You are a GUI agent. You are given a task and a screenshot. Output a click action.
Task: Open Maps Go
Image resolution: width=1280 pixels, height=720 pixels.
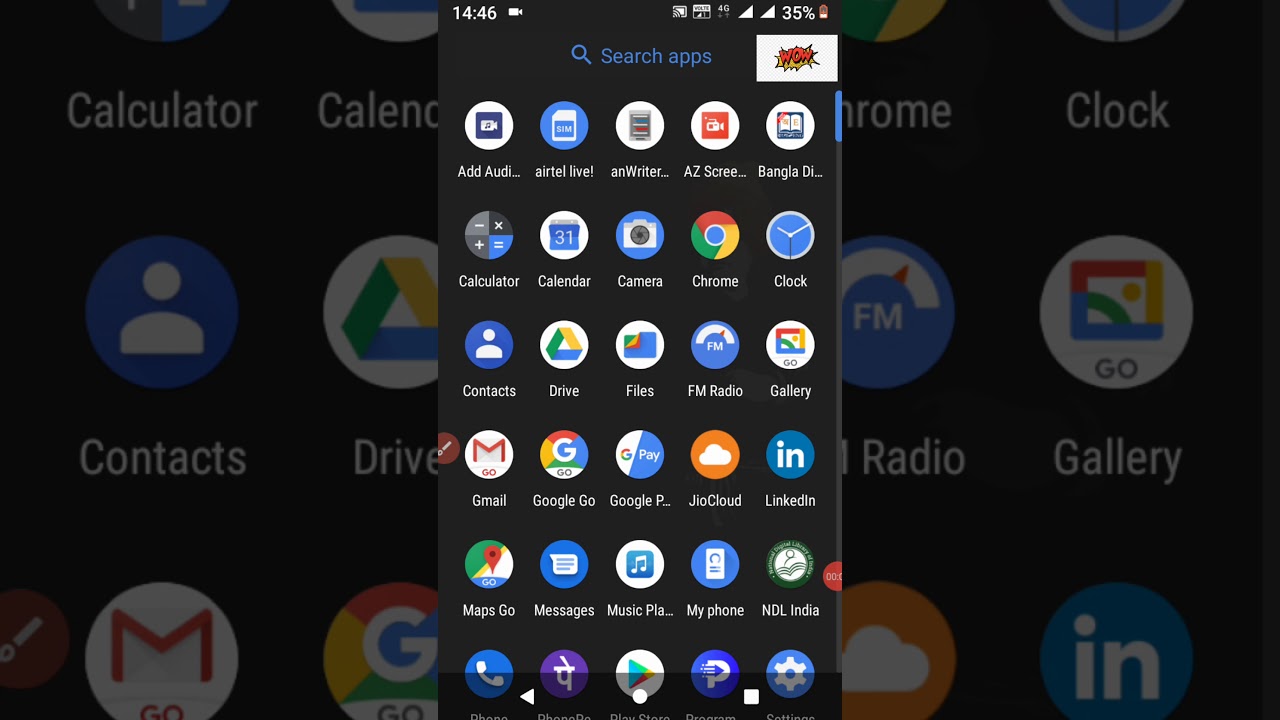pyautogui.click(x=489, y=566)
